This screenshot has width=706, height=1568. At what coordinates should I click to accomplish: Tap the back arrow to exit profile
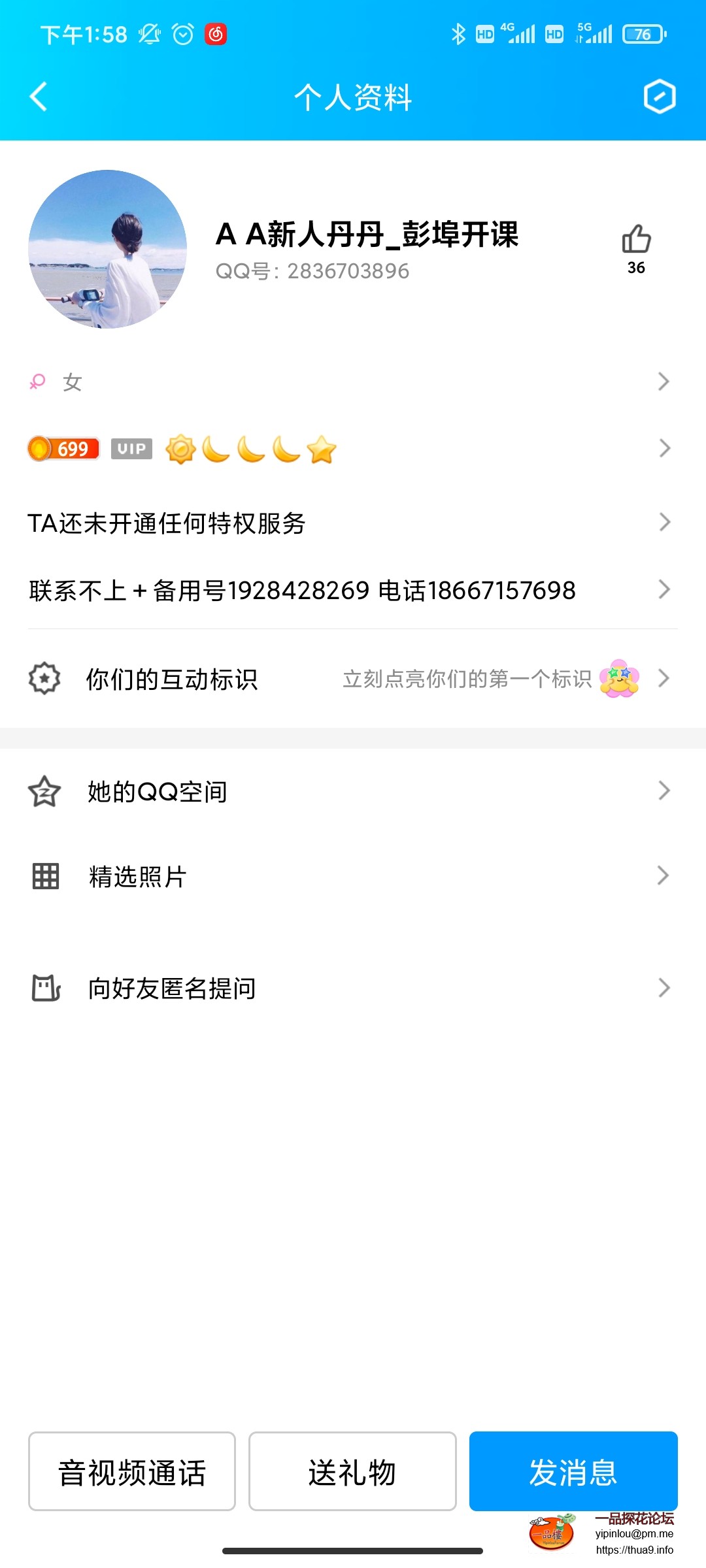(37, 97)
